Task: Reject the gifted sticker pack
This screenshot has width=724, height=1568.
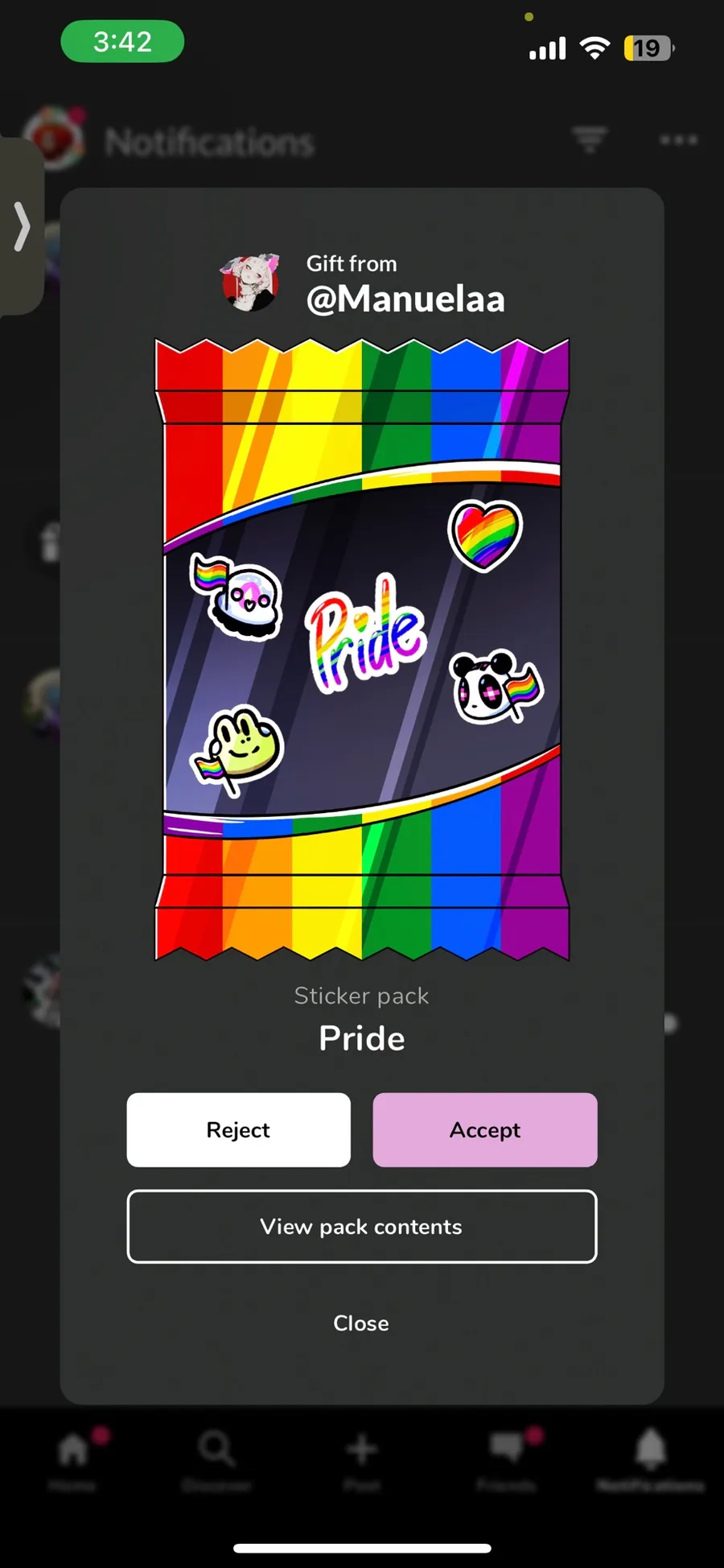Action: click(x=238, y=1129)
